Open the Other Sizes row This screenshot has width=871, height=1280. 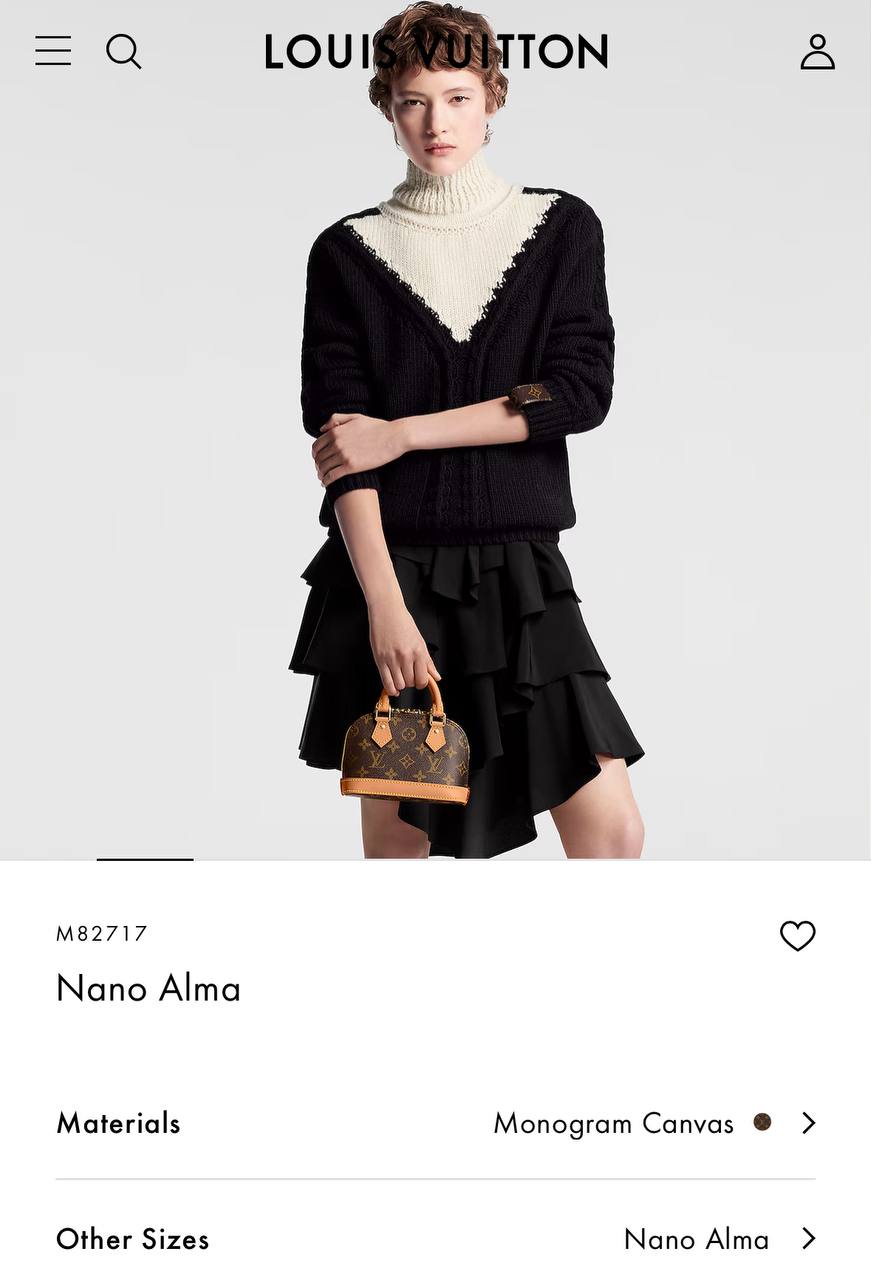click(436, 1239)
